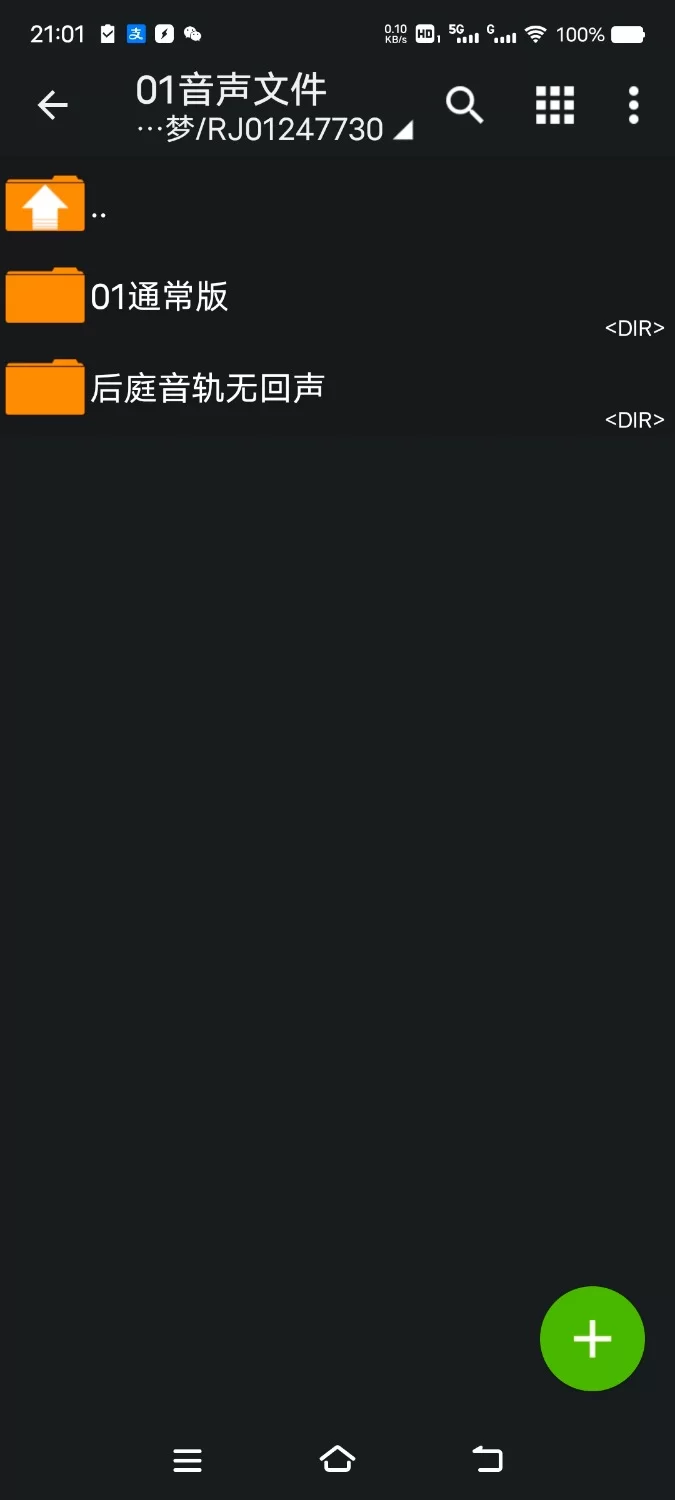
Task: Open the three-dot overflow menu
Action: coord(633,105)
